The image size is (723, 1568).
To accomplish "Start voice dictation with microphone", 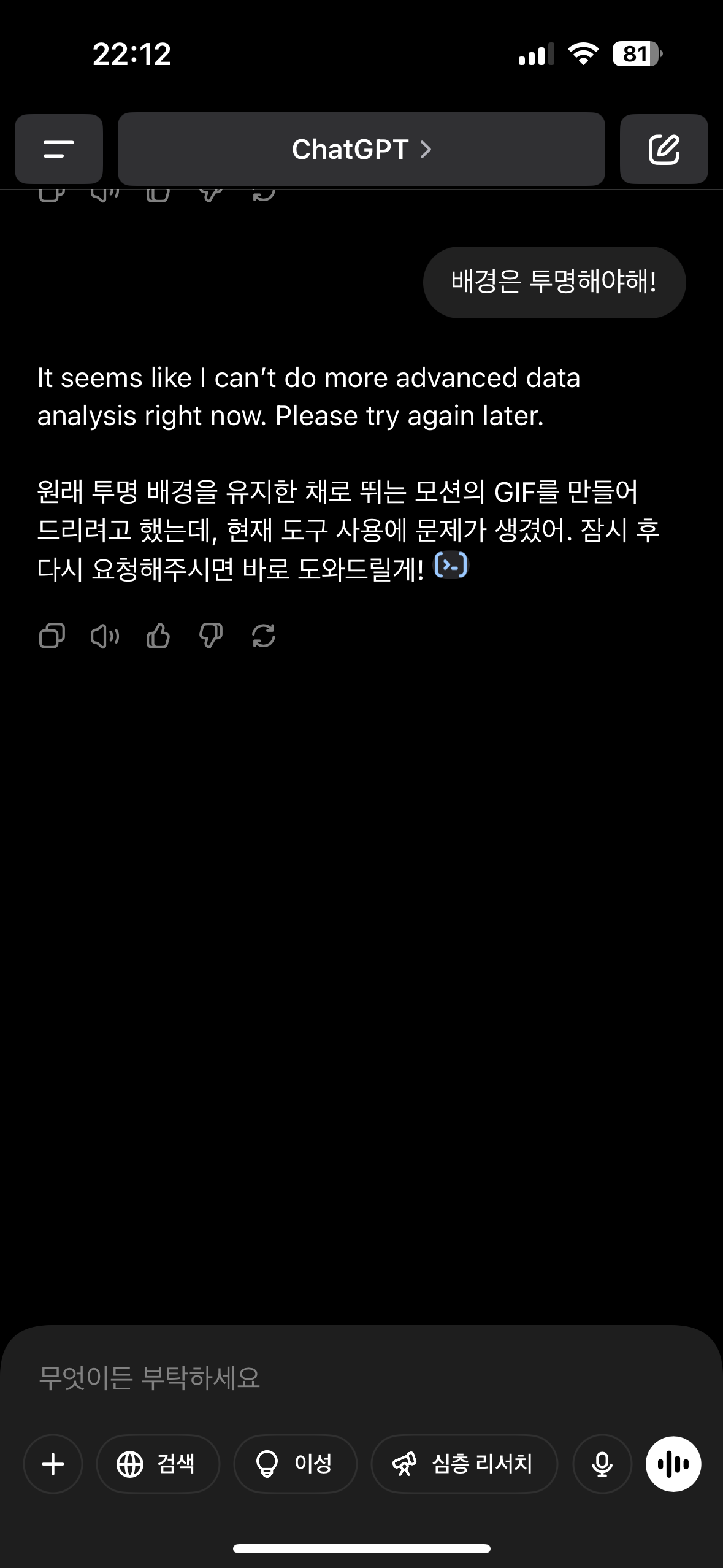I will tap(602, 1464).
